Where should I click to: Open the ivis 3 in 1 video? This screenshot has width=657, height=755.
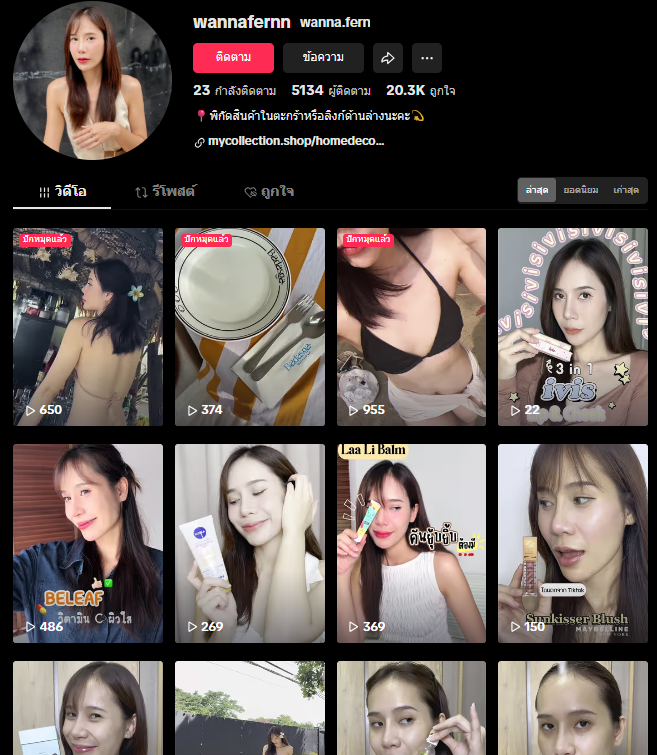point(573,326)
